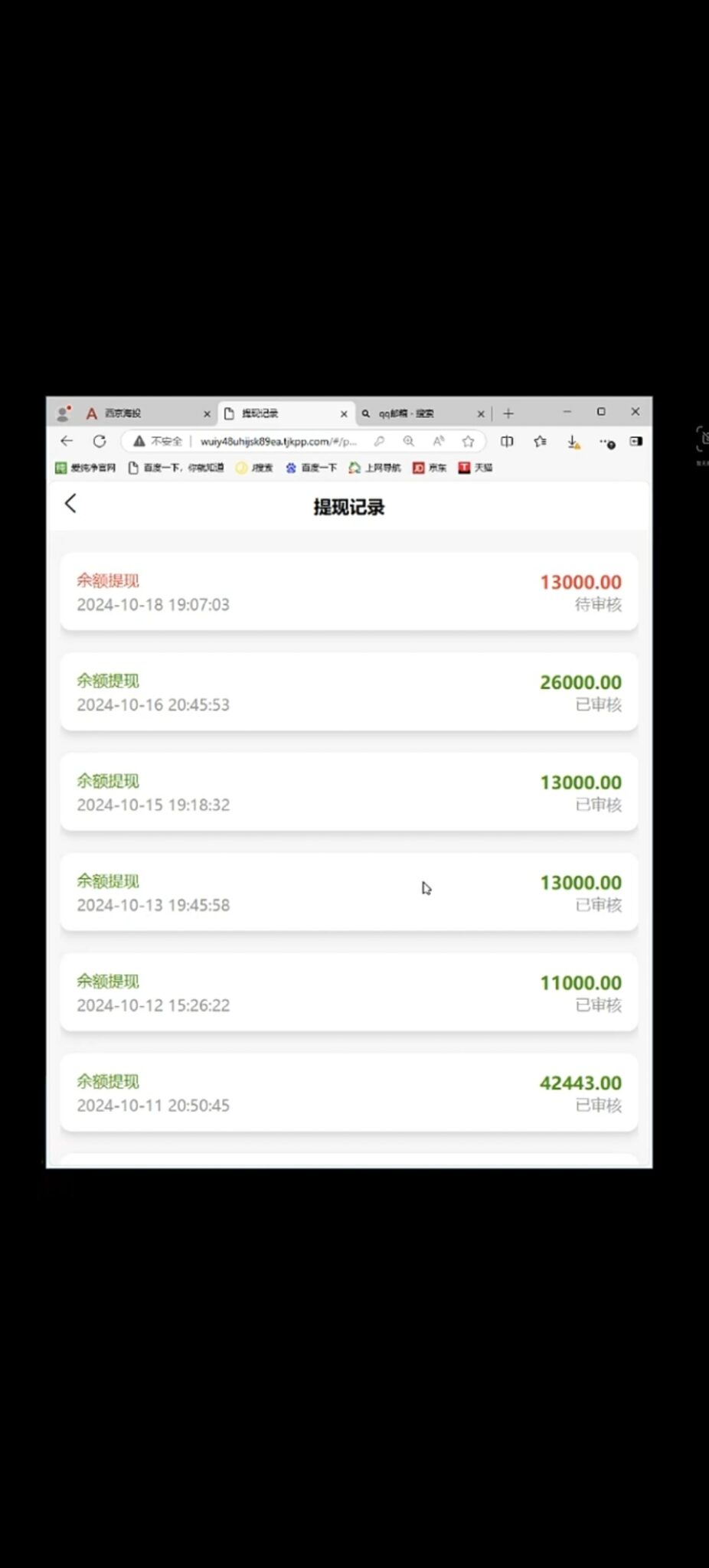Open the Collections icon in toolbar
Image resolution: width=709 pixels, height=1568 pixels.
pyautogui.click(x=539, y=441)
